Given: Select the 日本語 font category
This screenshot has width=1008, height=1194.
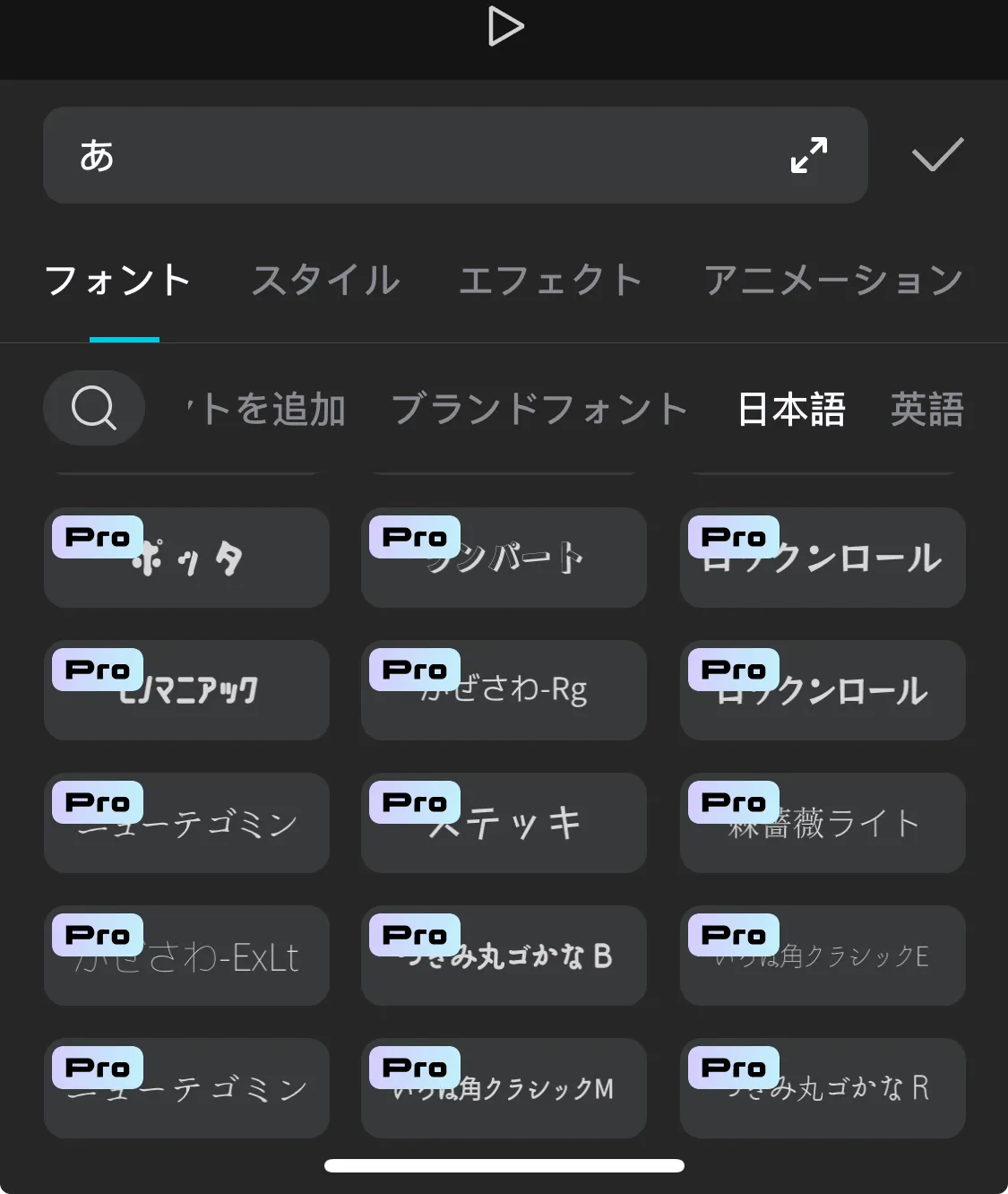Looking at the screenshot, I should pyautogui.click(x=791, y=409).
